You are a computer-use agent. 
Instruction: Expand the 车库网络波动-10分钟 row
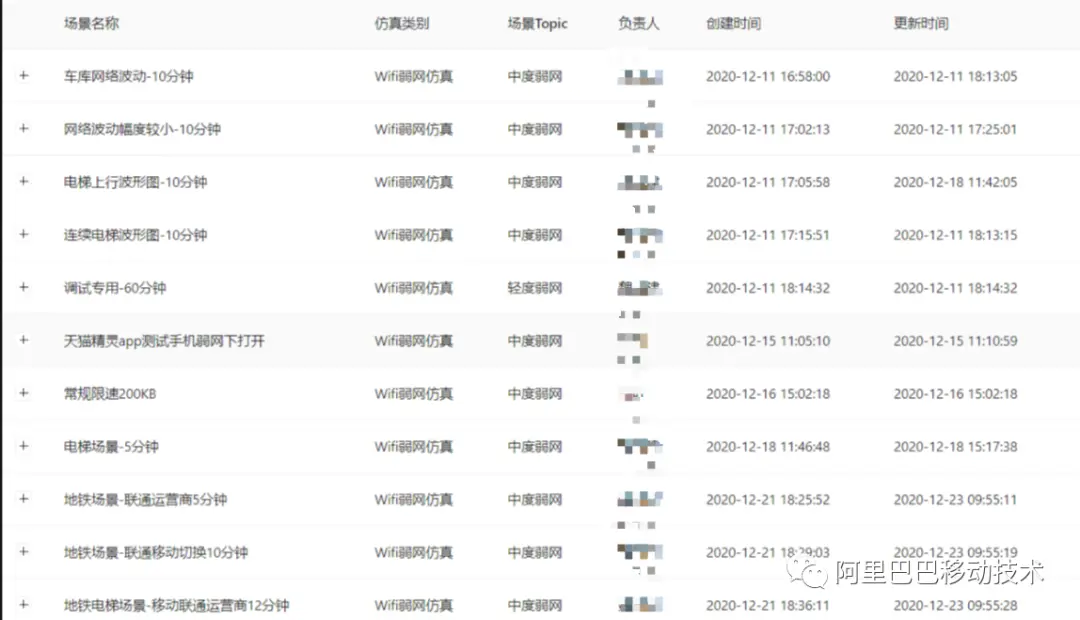pyautogui.click(x=24, y=76)
